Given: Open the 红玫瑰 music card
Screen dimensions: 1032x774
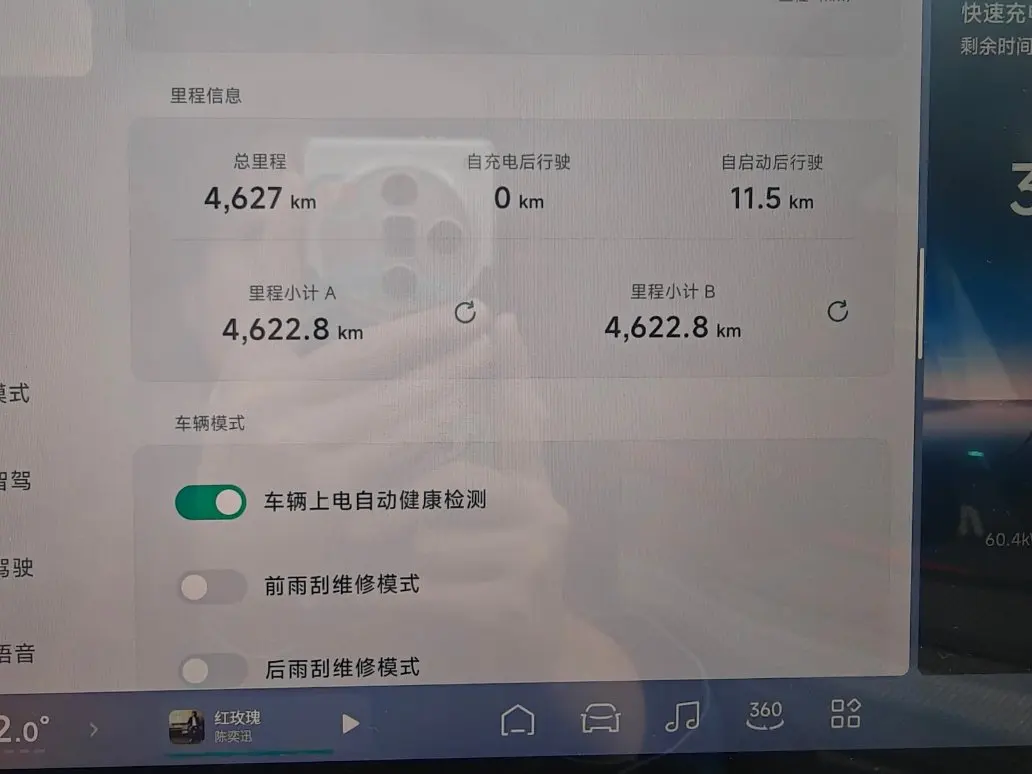Looking at the screenshot, I should tap(215, 726).
